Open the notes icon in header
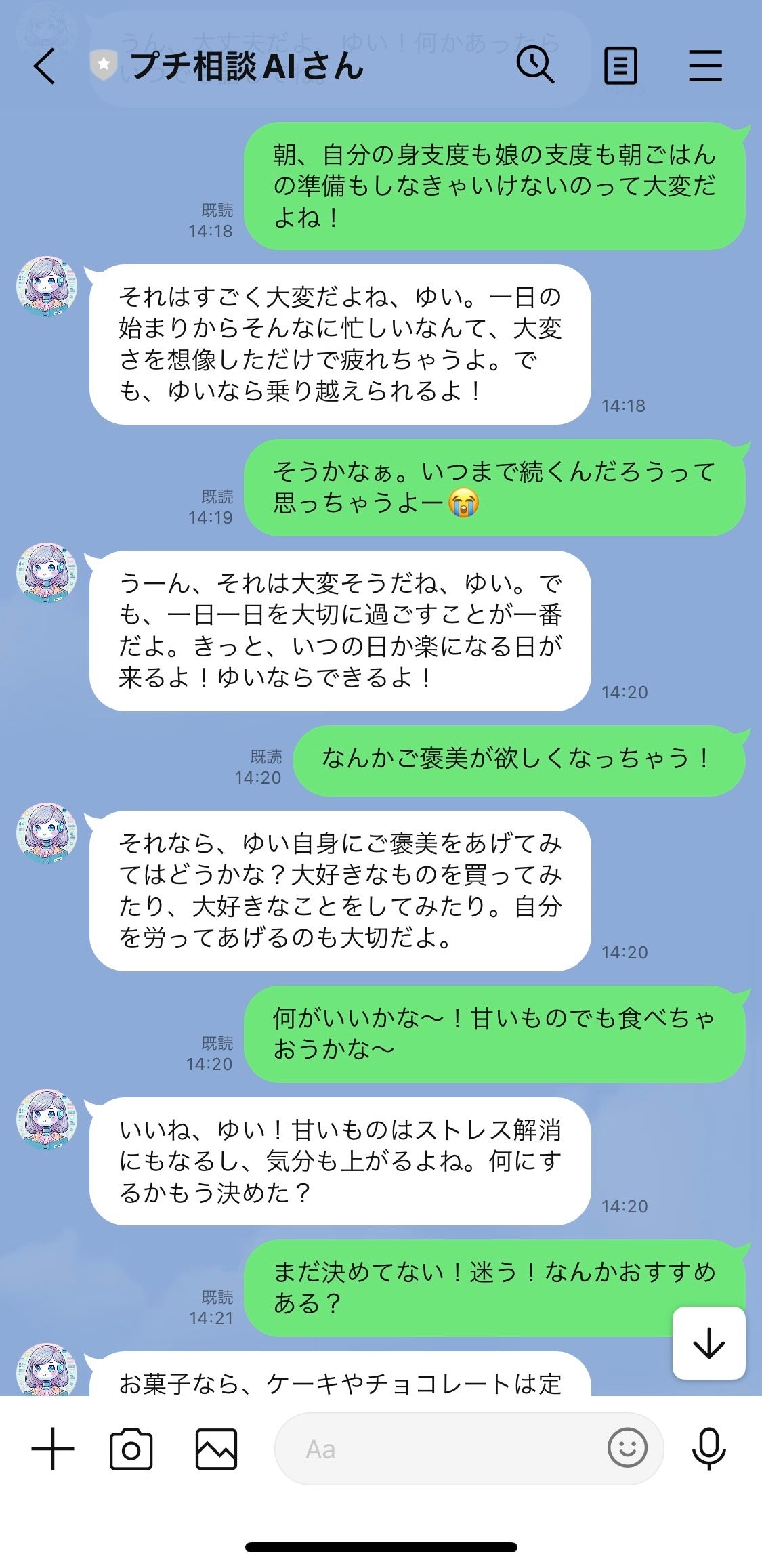The image size is (762, 1568). (x=620, y=66)
